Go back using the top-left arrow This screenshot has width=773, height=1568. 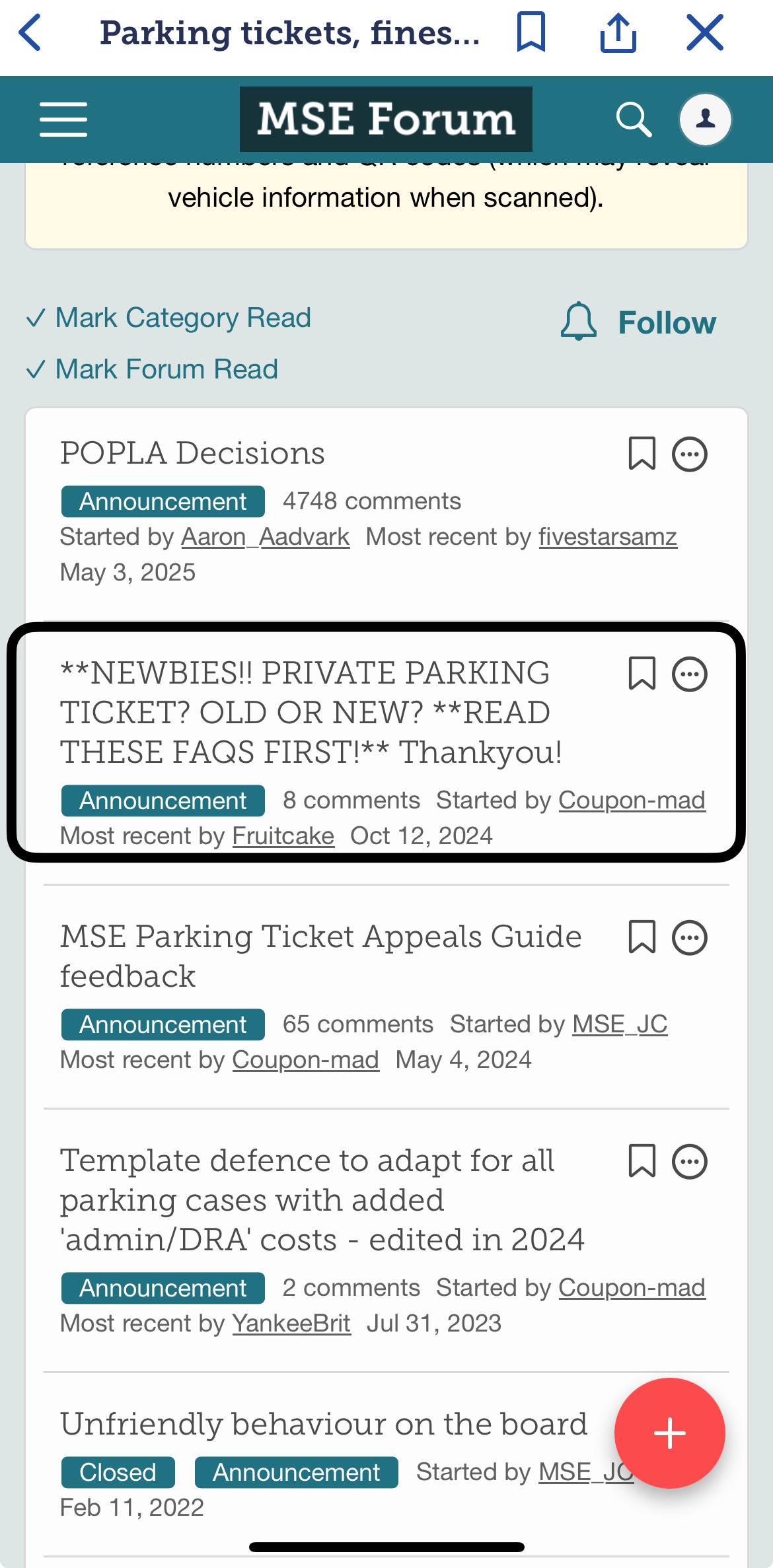[x=30, y=32]
